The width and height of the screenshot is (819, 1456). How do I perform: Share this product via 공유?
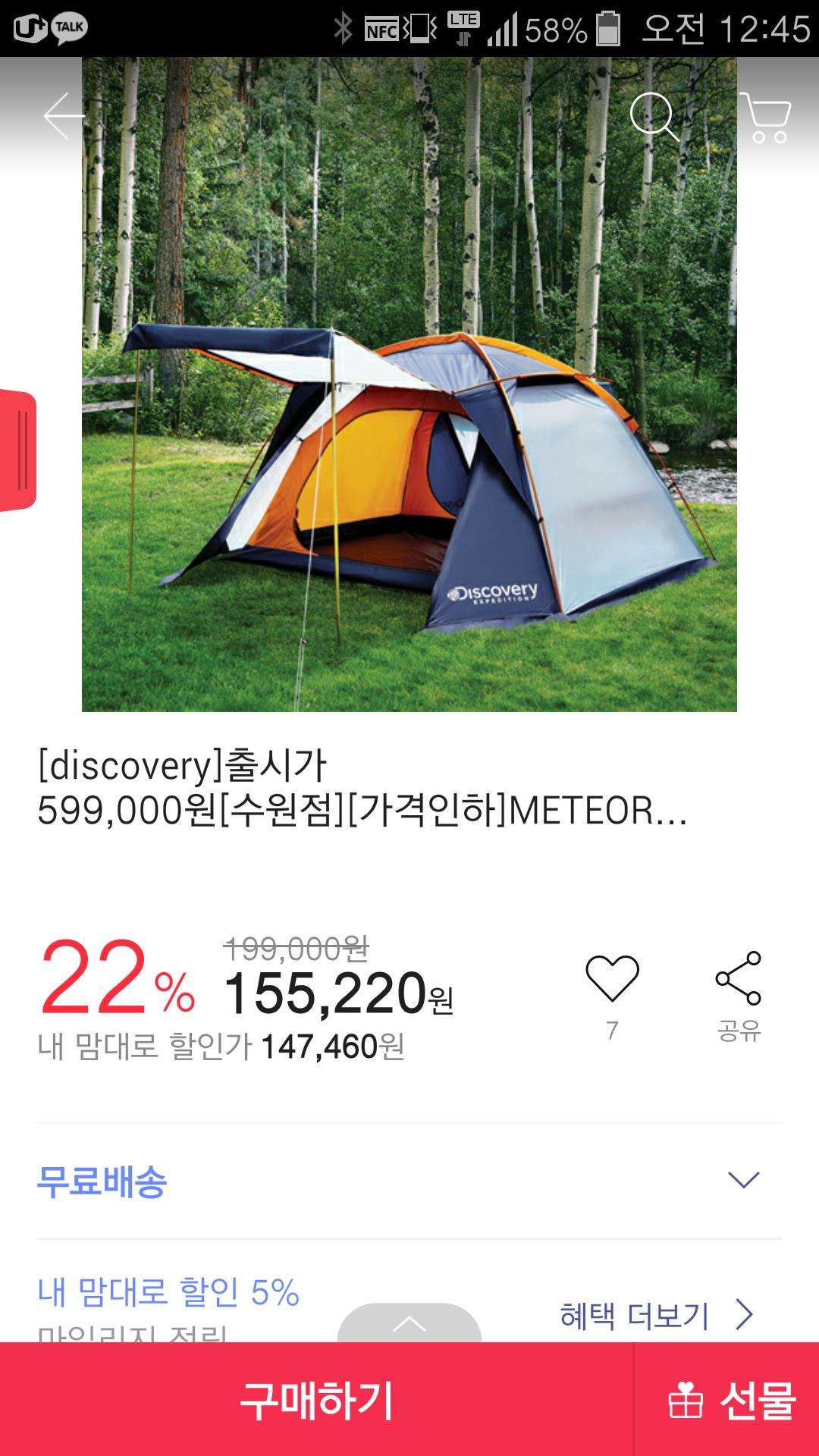point(739,996)
